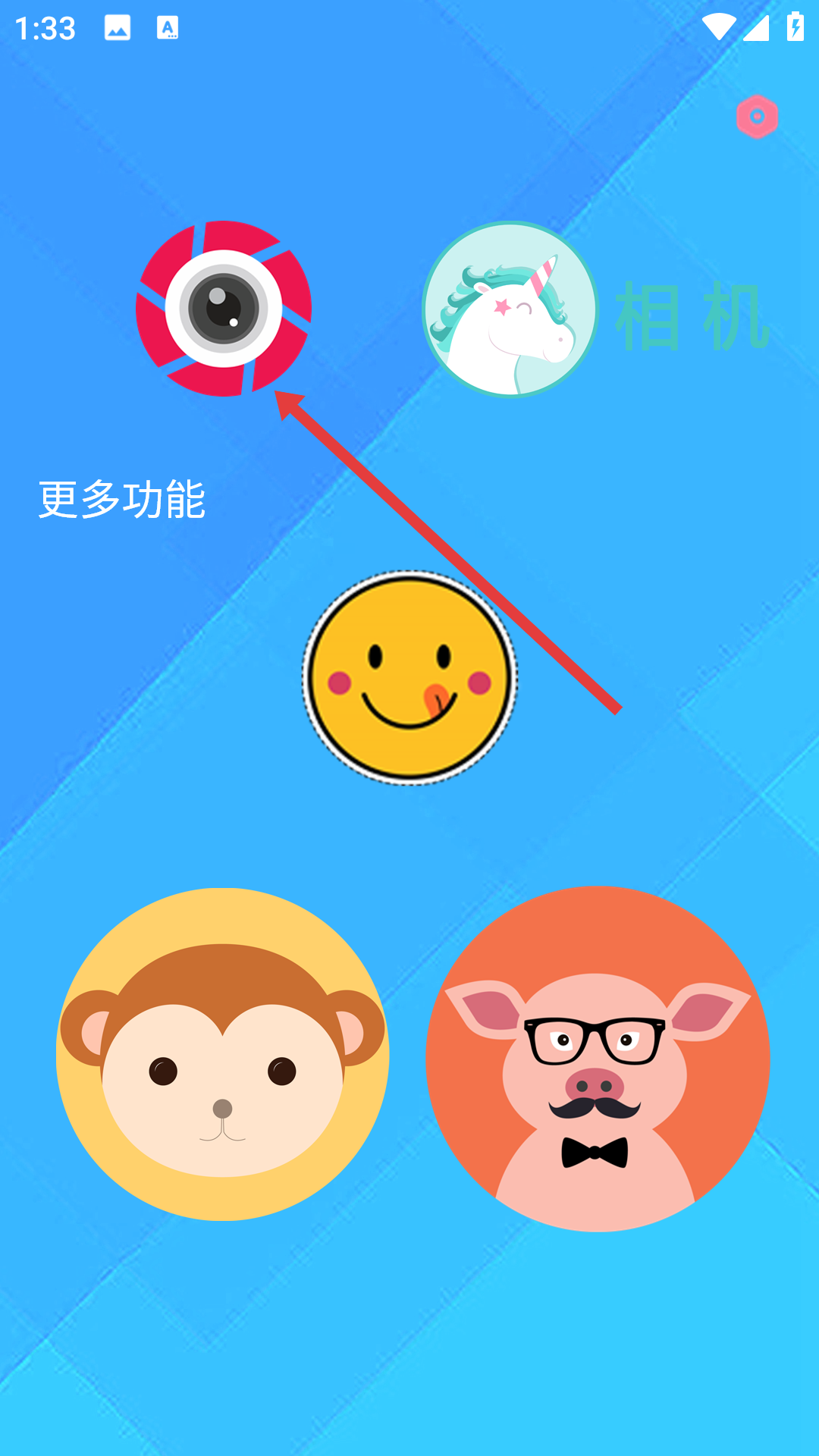The height and width of the screenshot is (1456, 819).
Task: Tap the yellow smiley face sticker
Action: point(409,677)
